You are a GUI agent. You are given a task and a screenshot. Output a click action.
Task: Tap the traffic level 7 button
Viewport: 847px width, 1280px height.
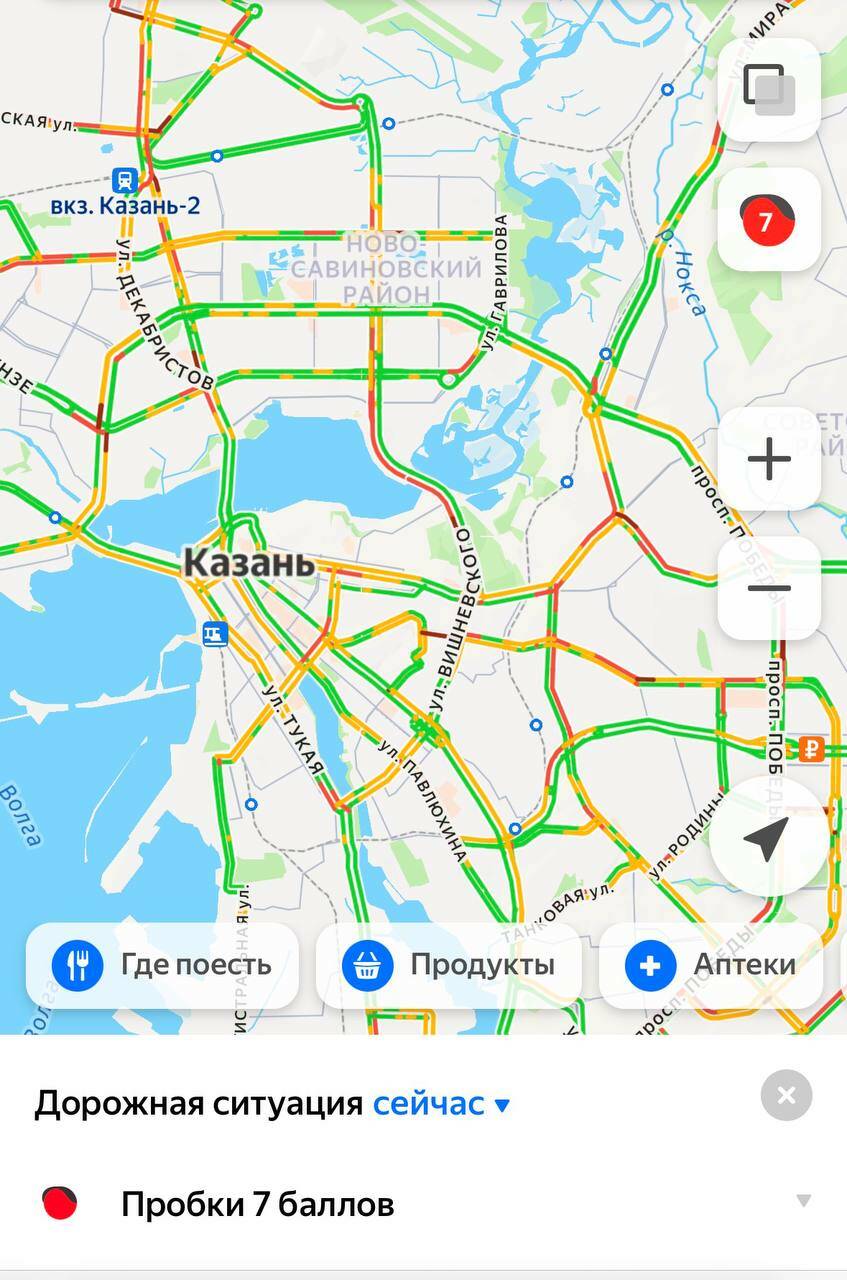[x=769, y=220]
